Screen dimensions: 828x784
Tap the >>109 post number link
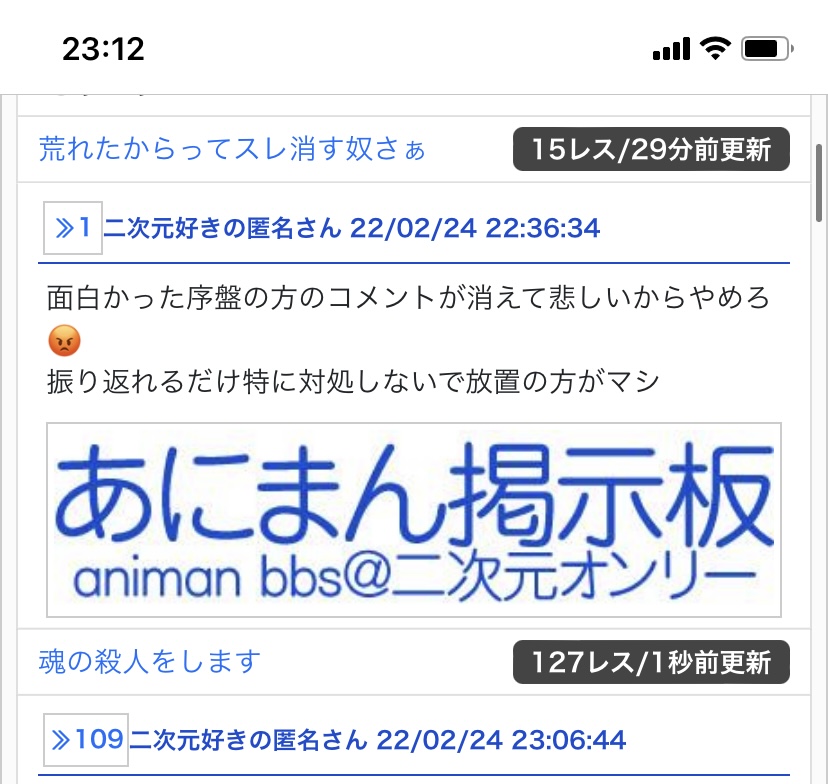[87, 740]
